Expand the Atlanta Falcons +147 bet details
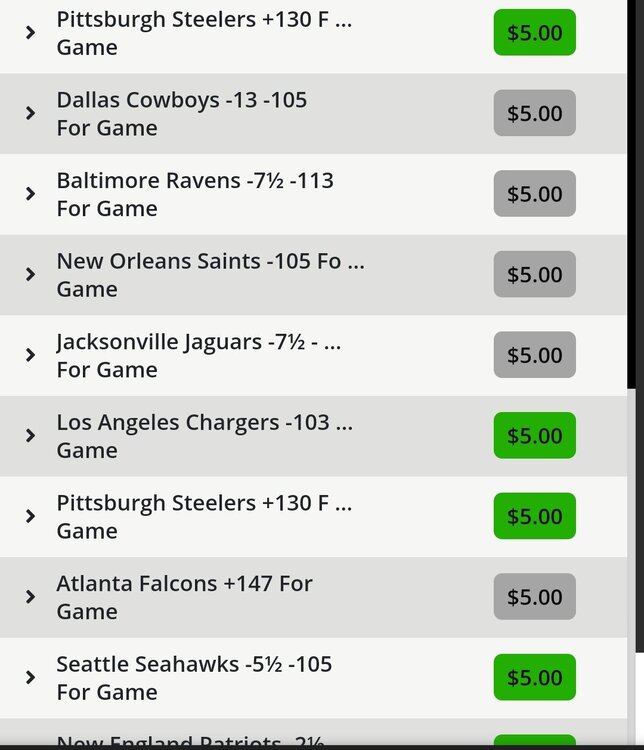The image size is (644, 750). [x=31, y=597]
